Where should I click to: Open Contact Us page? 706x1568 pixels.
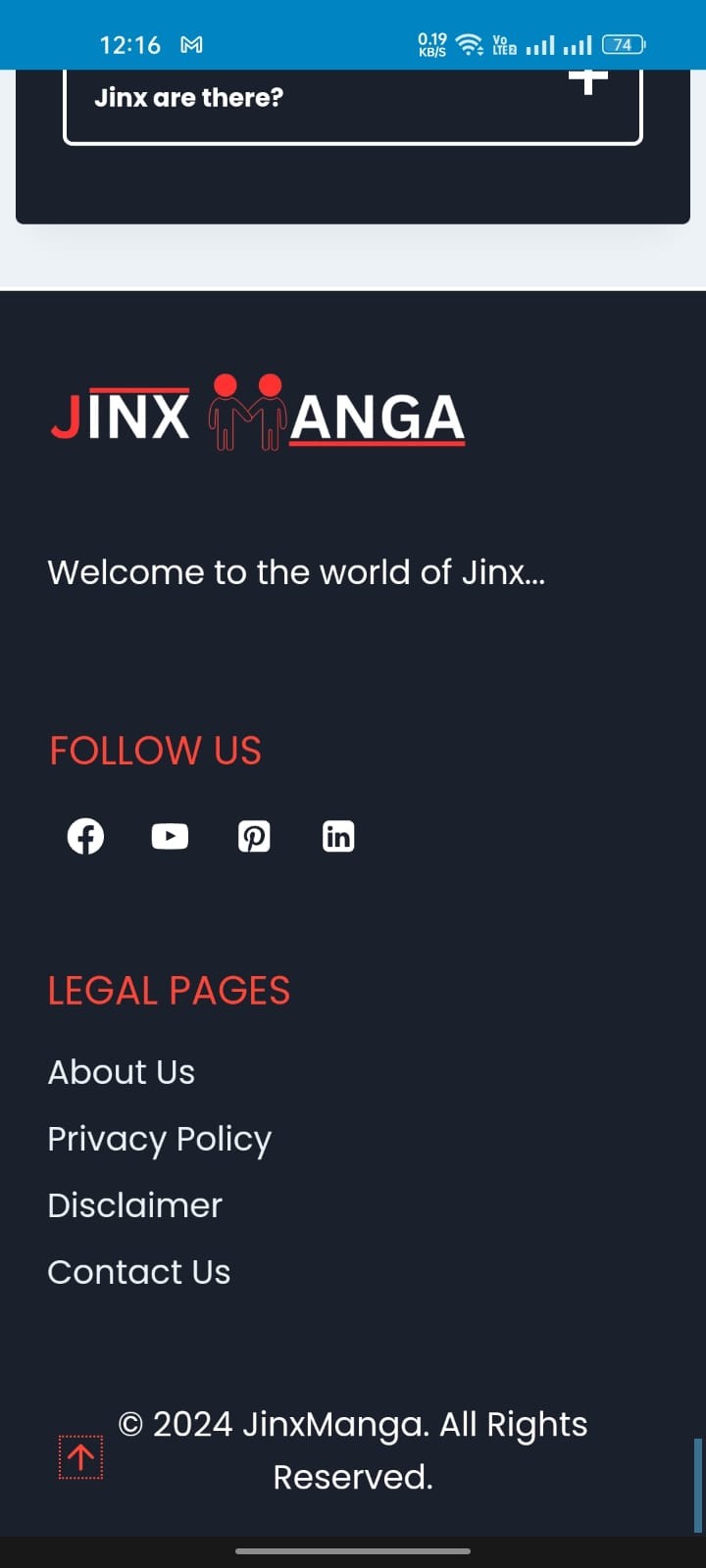(139, 1272)
